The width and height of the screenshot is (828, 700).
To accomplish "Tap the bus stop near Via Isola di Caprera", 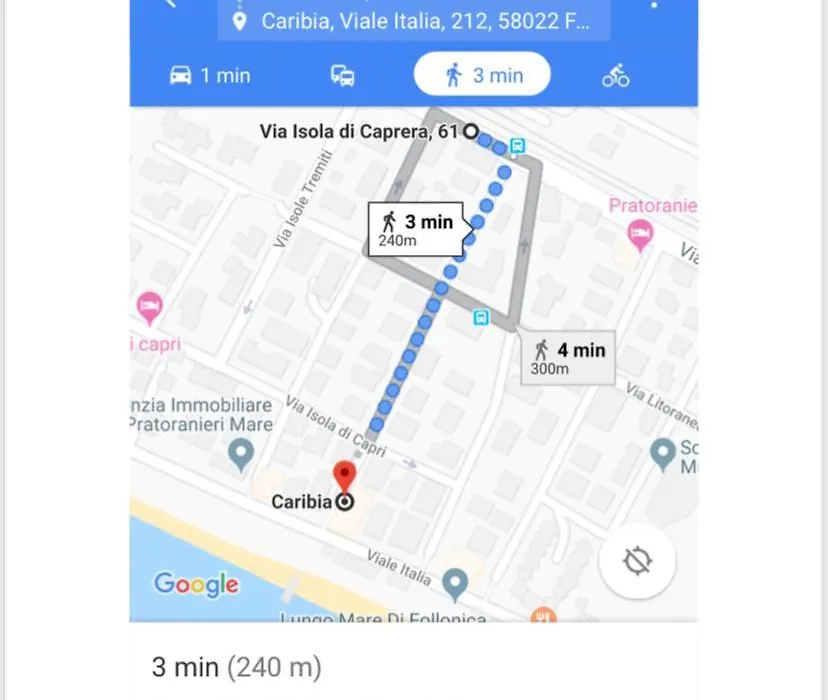I will click(517, 146).
